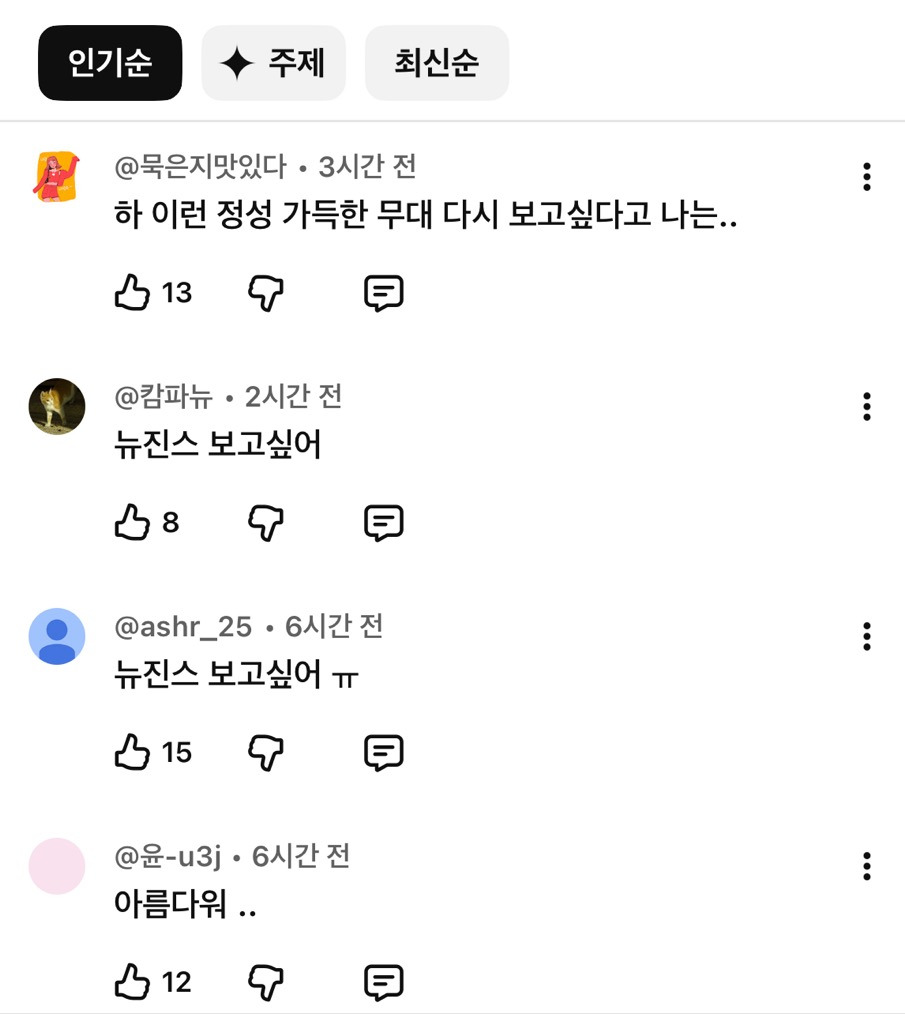The image size is (905, 1014).
Task: Dislike @ashr_25's comment
Action: (264, 752)
